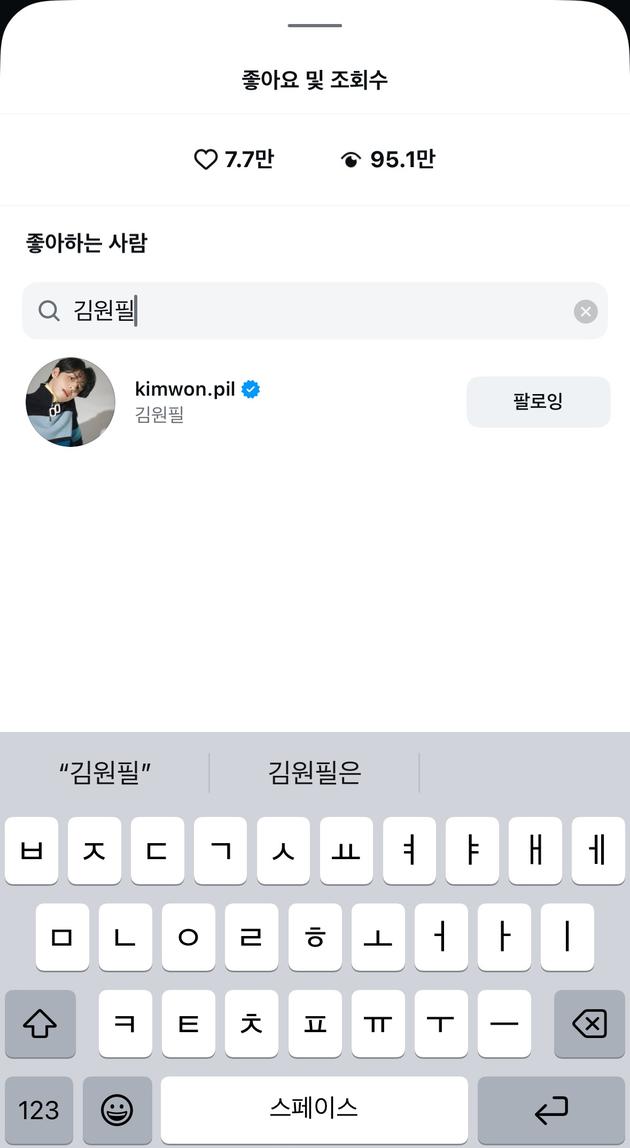
Task: Tap the shift key on the keyboard
Action: (x=40, y=1024)
